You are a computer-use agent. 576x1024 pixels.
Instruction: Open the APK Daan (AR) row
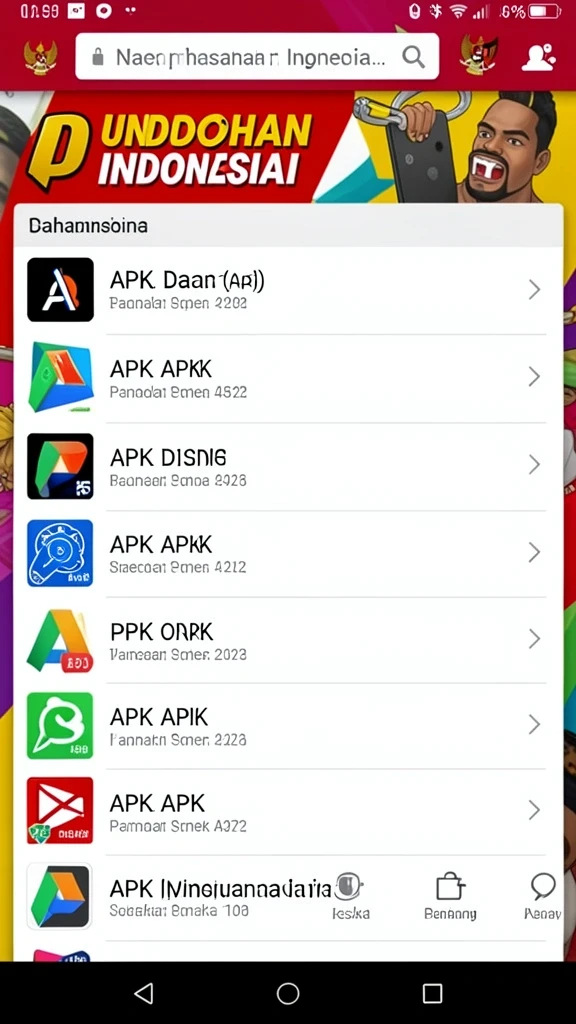pos(287,290)
